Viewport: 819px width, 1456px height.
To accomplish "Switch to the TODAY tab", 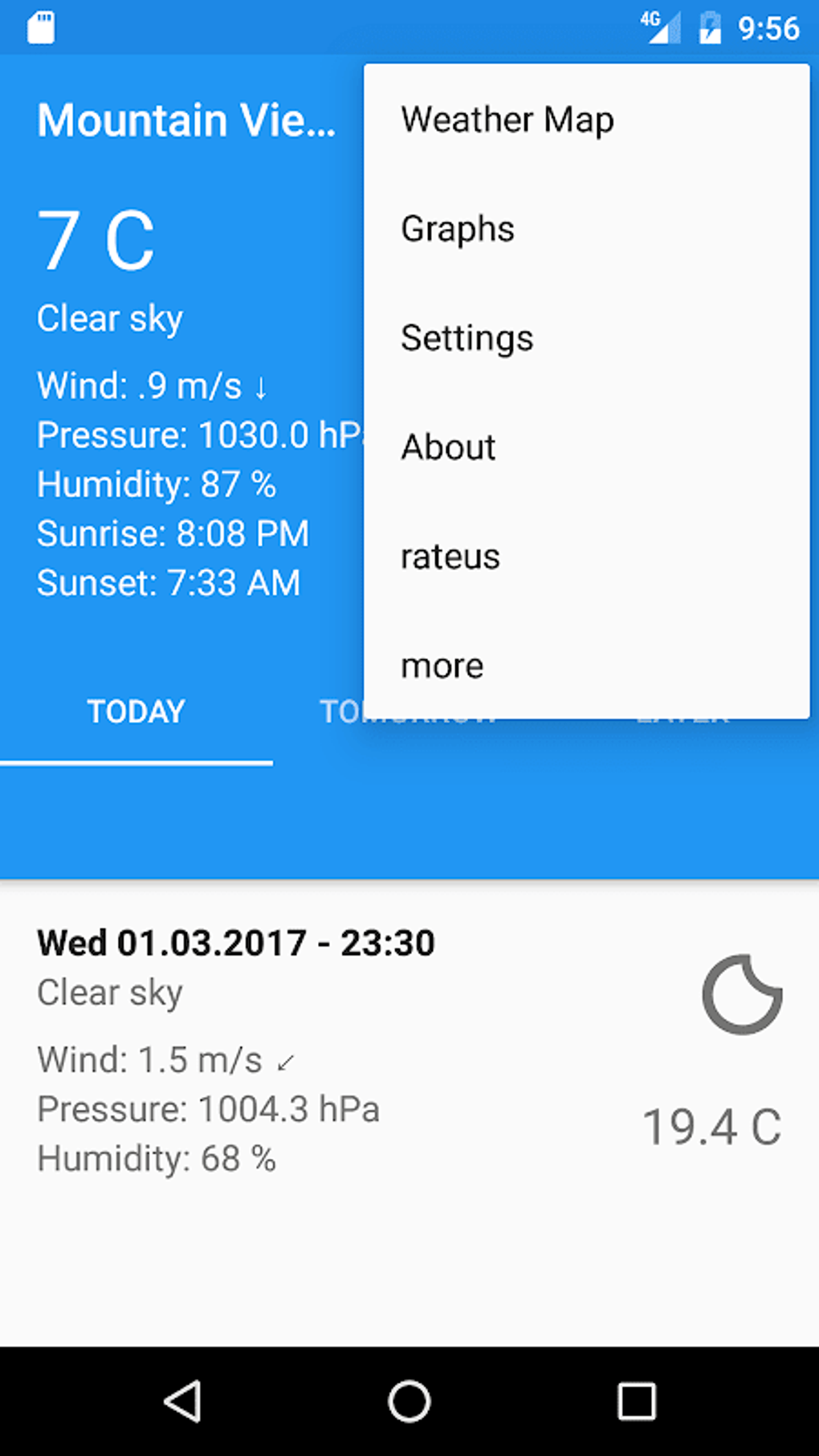I will pyautogui.click(x=136, y=712).
